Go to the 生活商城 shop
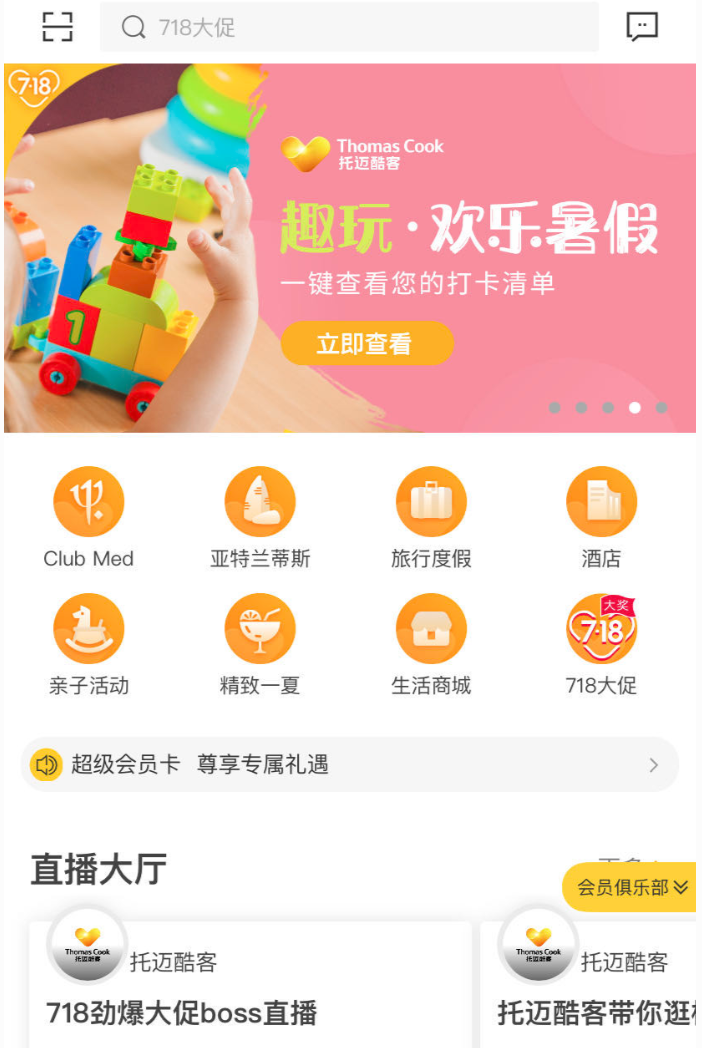The image size is (702, 1048). [x=431, y=644]
